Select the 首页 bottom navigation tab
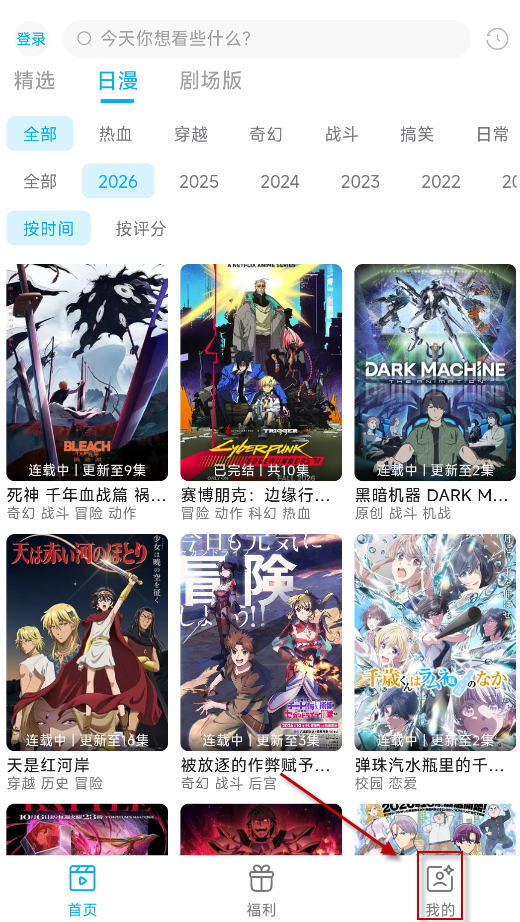 [82, 890]
